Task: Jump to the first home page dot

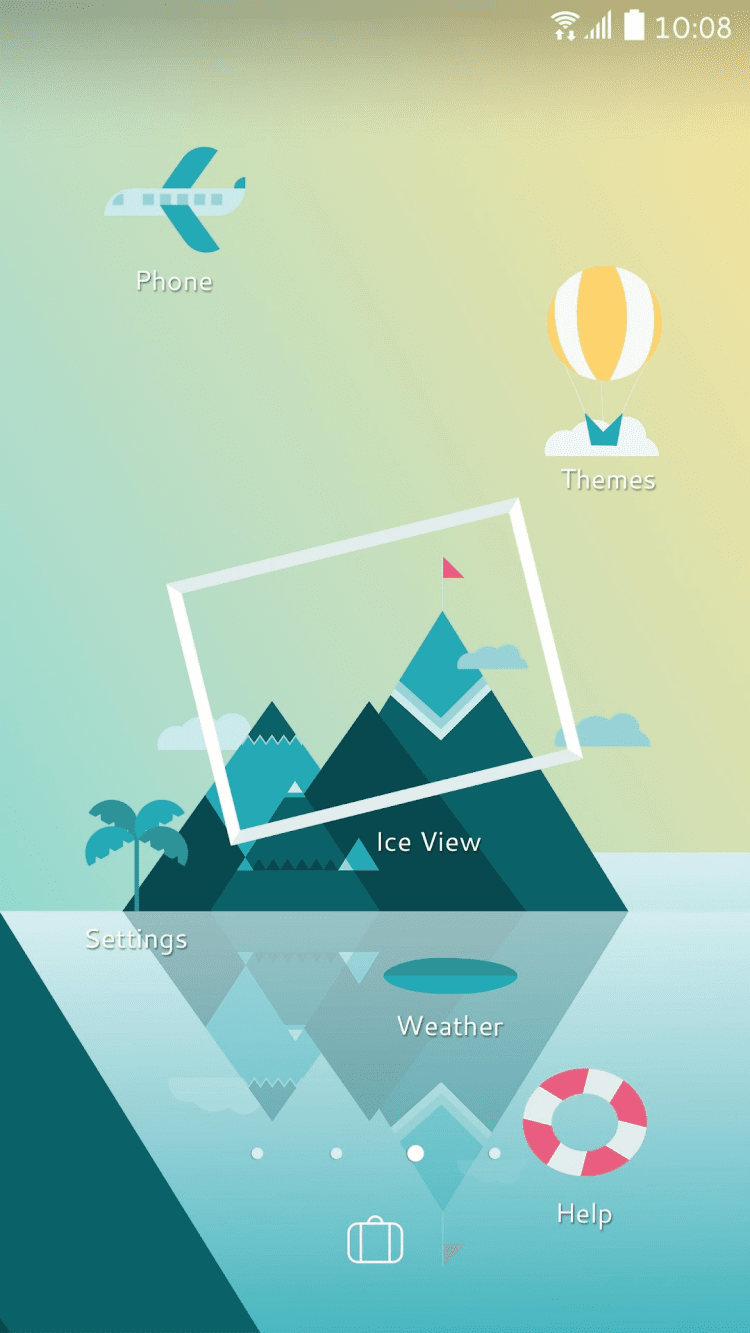Action: [x=257, y=1153]
